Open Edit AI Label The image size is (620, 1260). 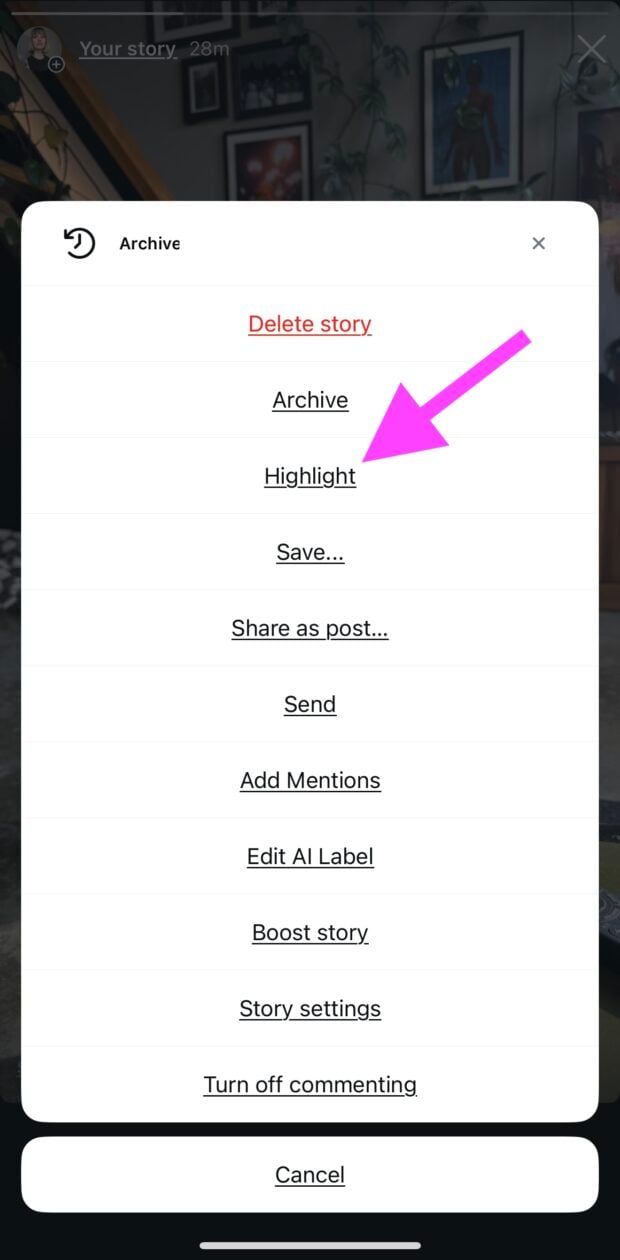310,856
